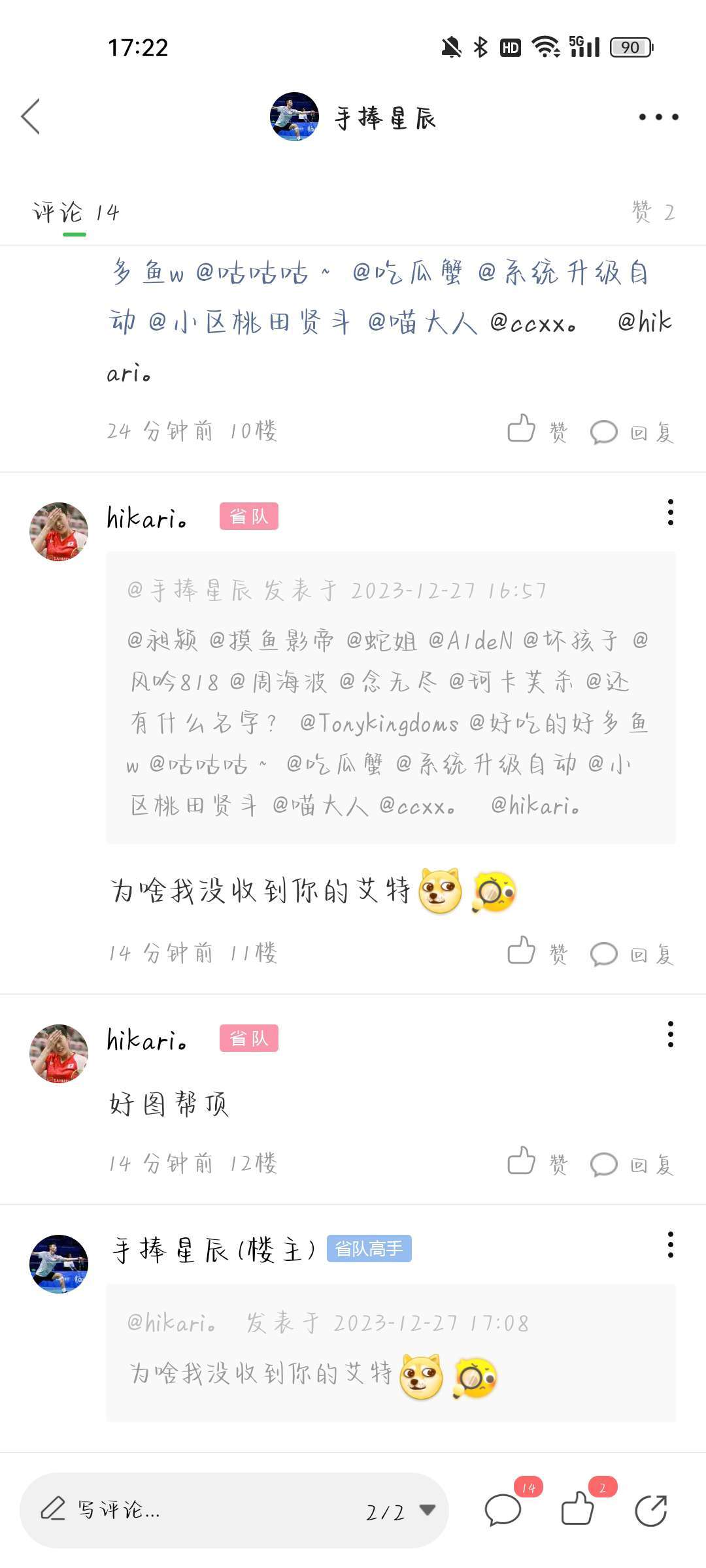Screen dimensions: 706x1568
Task: Expand the 2/2 page selector
Action: coord(400,1511)
